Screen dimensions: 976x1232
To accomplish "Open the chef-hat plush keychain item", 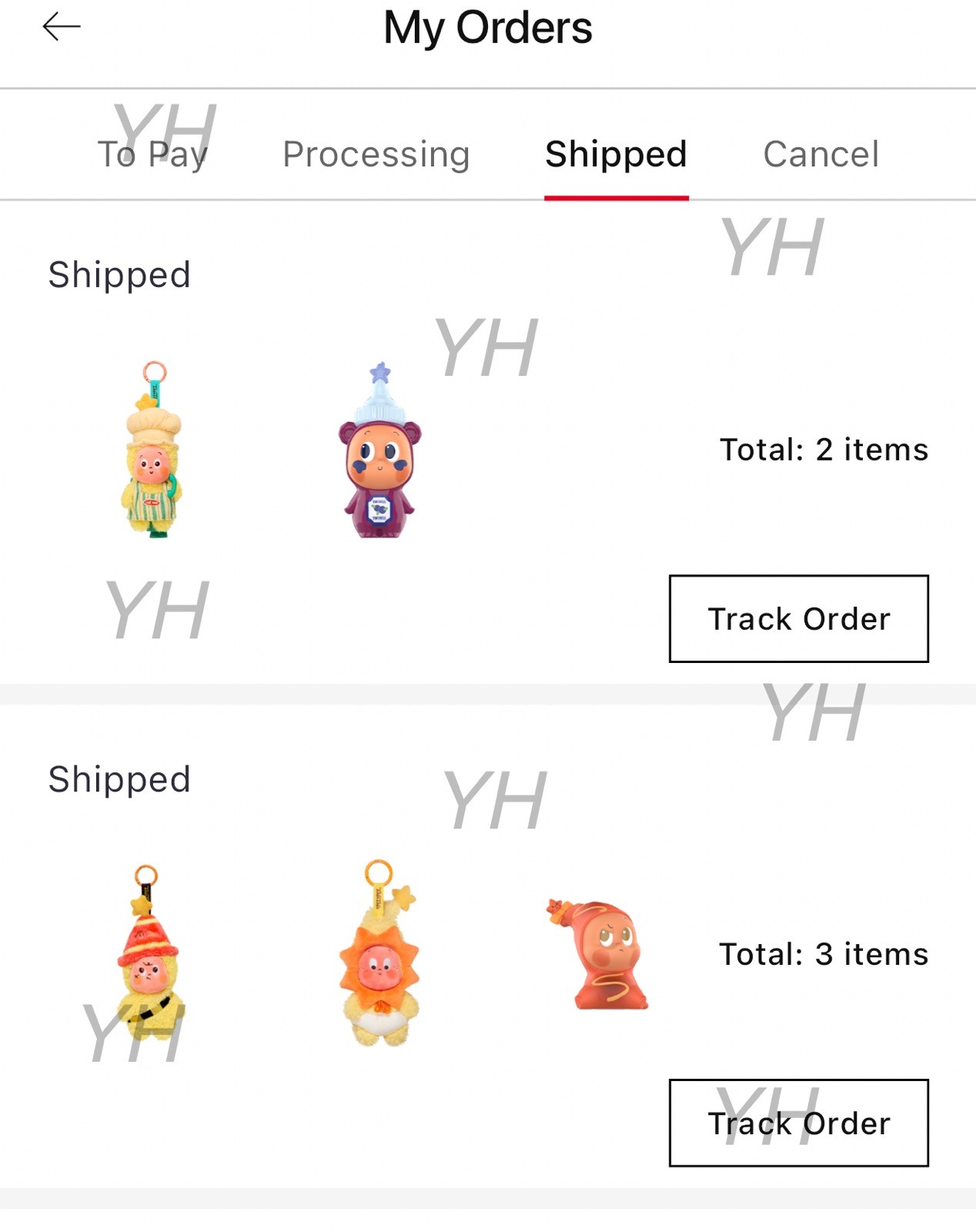I will tap(152, 450).
